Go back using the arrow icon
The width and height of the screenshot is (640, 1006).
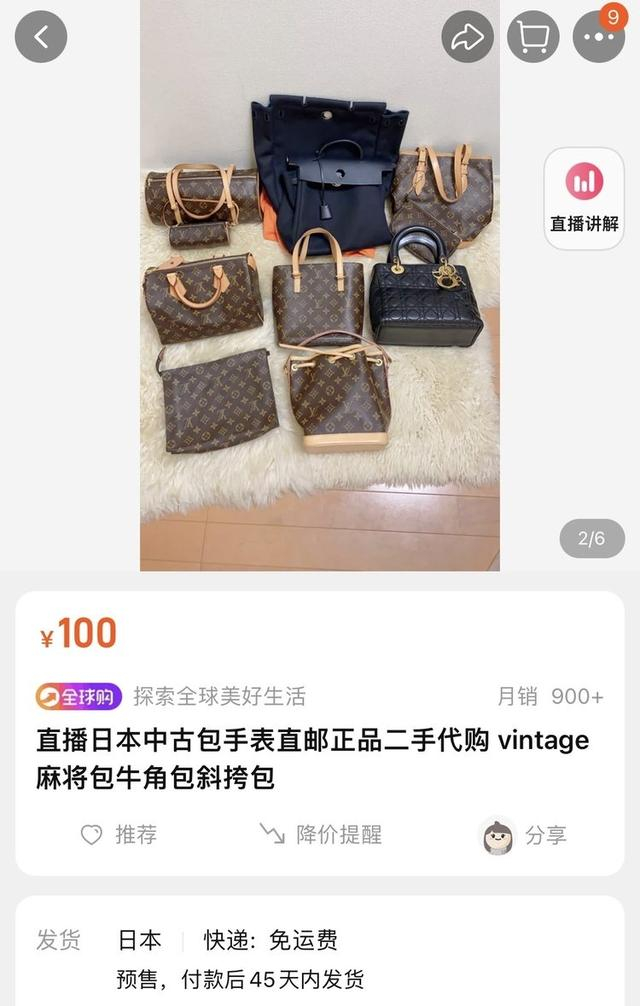point(41,38)
